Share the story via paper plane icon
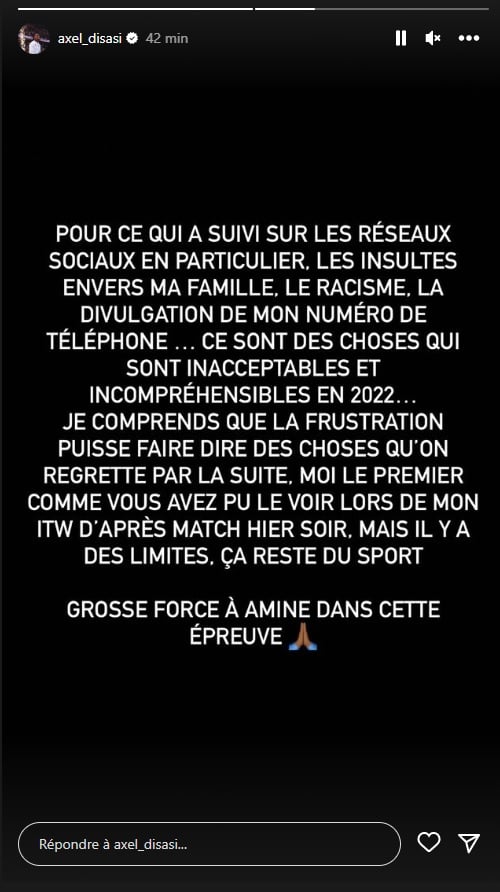The height and width of the screenshot is (892, 500). 469,843
